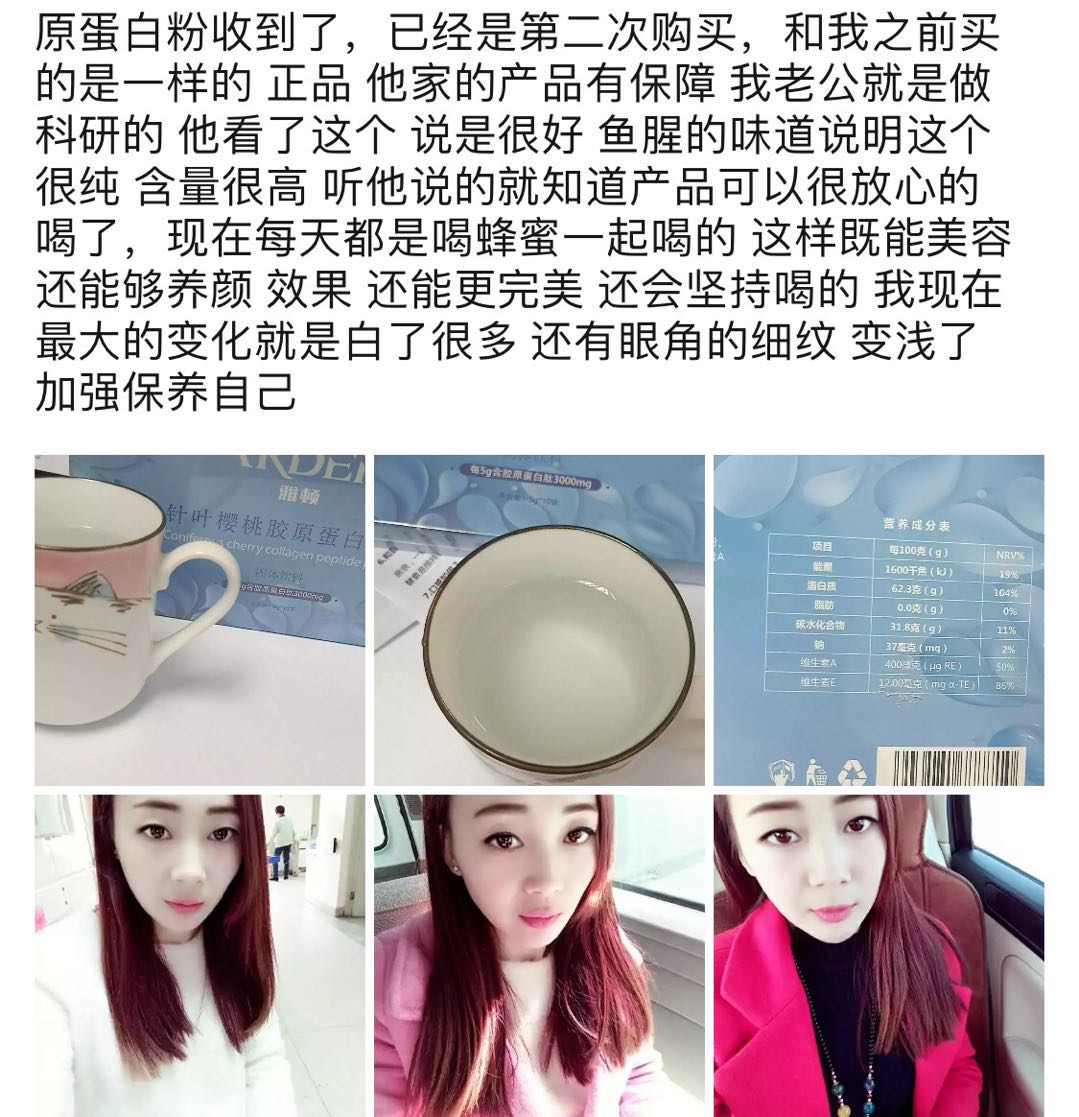Open the photo of the empty bowl

pos(539,620)
